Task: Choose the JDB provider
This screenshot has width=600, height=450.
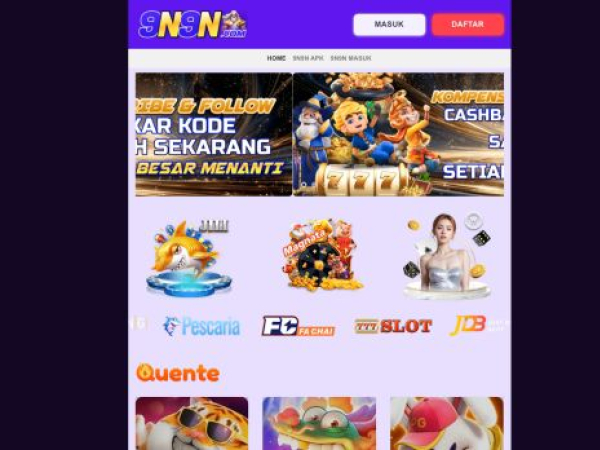Action: 472,326
